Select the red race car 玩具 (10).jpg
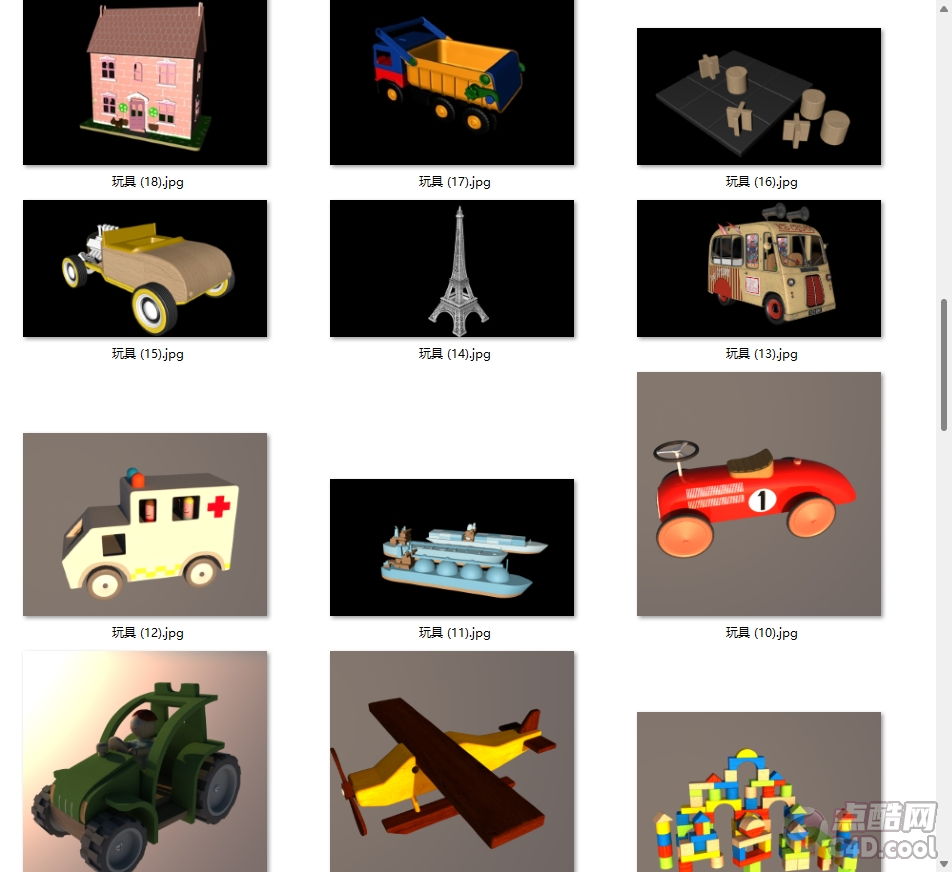The height and width of the screenshot is (872, 952). coord(759,494)
